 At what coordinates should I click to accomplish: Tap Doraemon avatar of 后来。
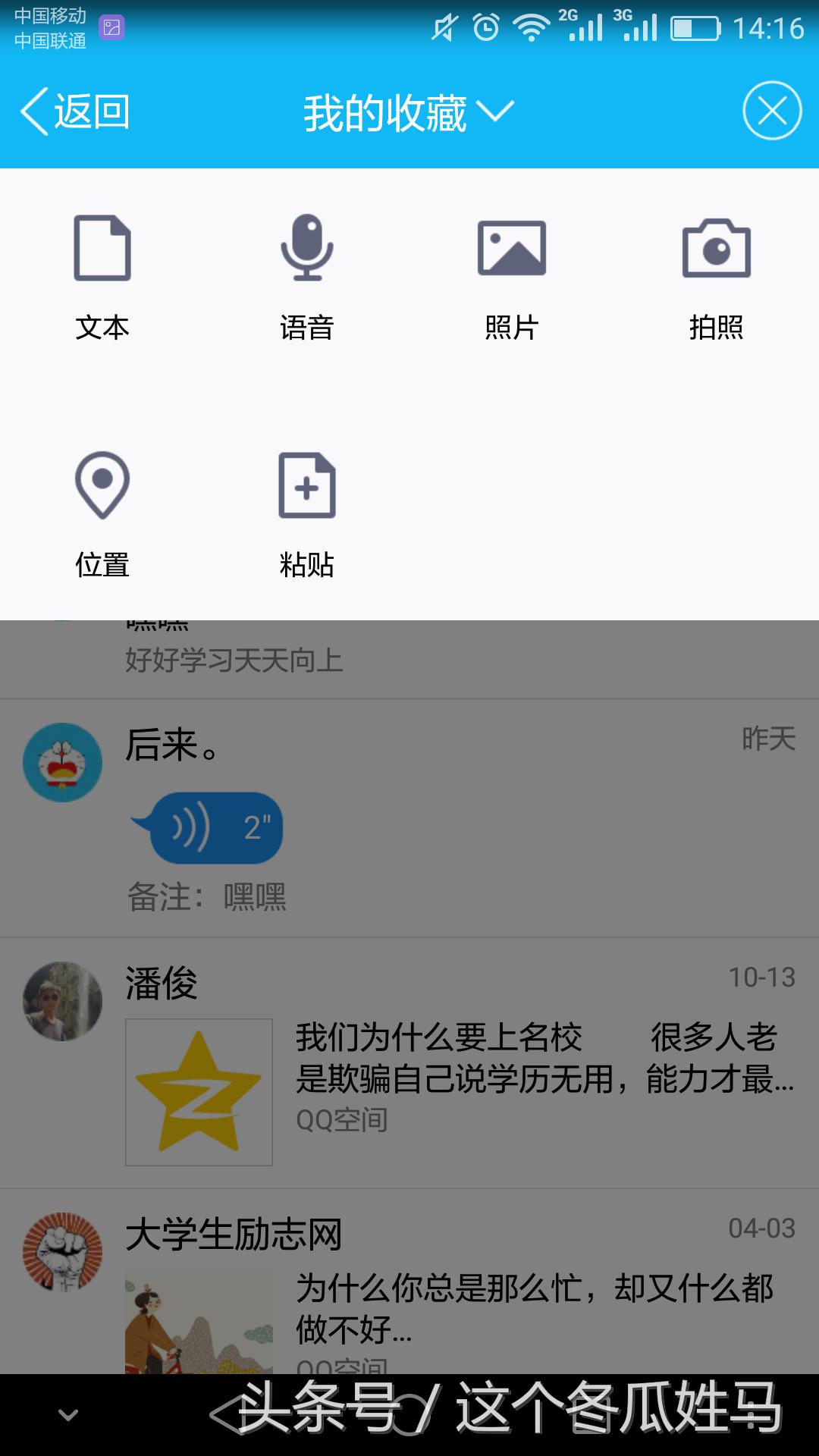pyautogui.click(x=63, y=763)
